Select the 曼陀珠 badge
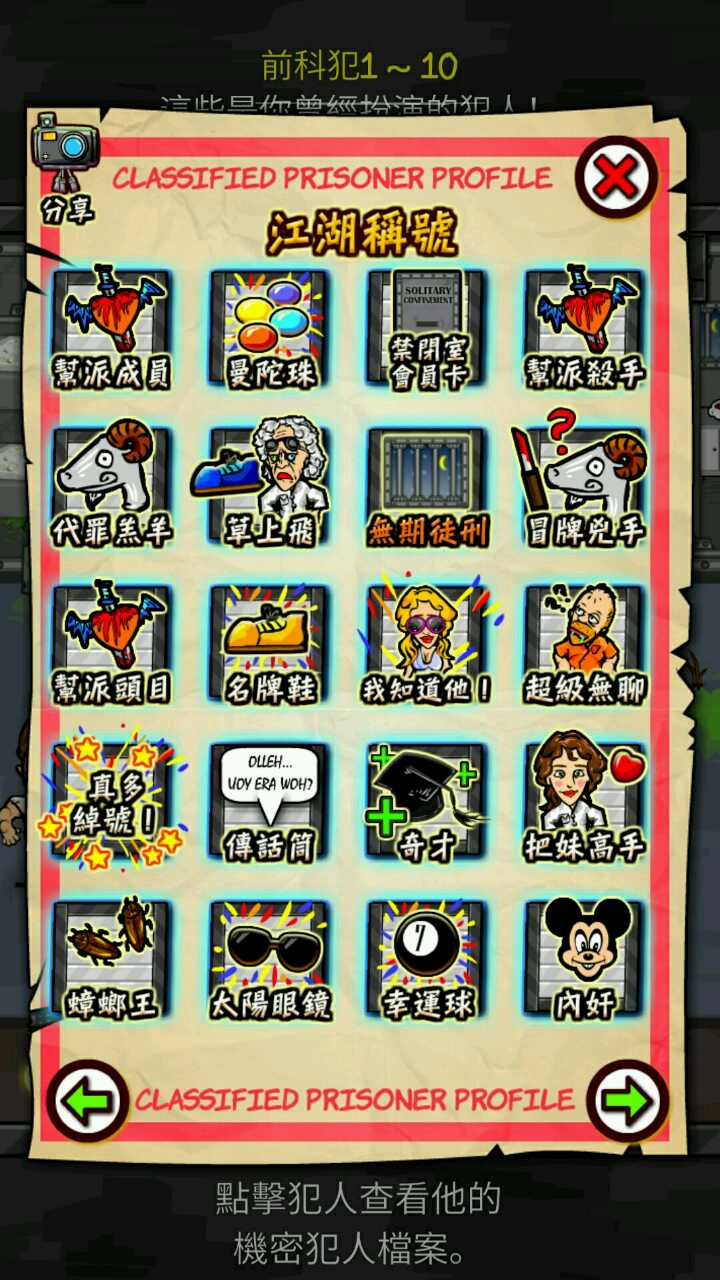This screenshot has height=1280, width=720. 269,328
